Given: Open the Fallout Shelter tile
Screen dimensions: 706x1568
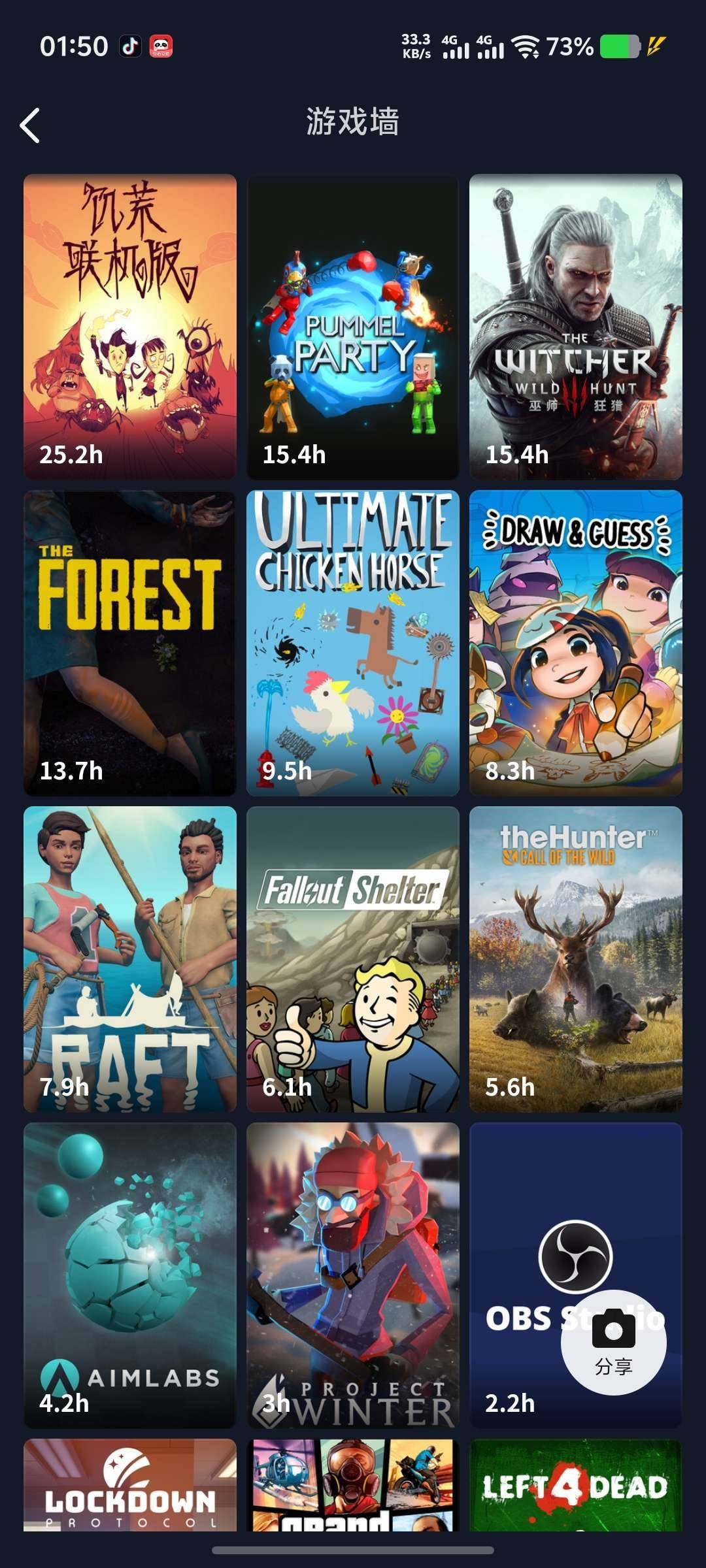Looking at the screenshot, I should coord(353,959).
